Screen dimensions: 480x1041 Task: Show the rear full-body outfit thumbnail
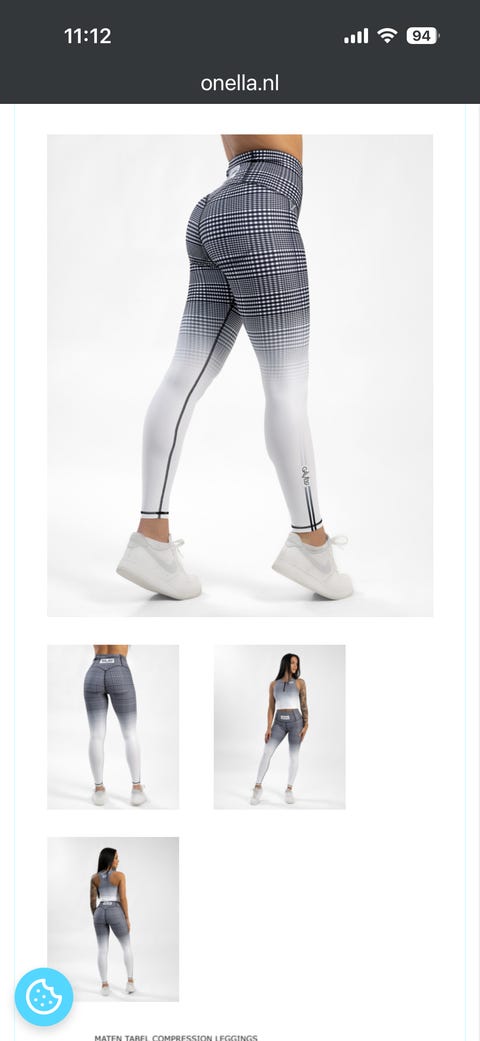[x=113, y=919]
